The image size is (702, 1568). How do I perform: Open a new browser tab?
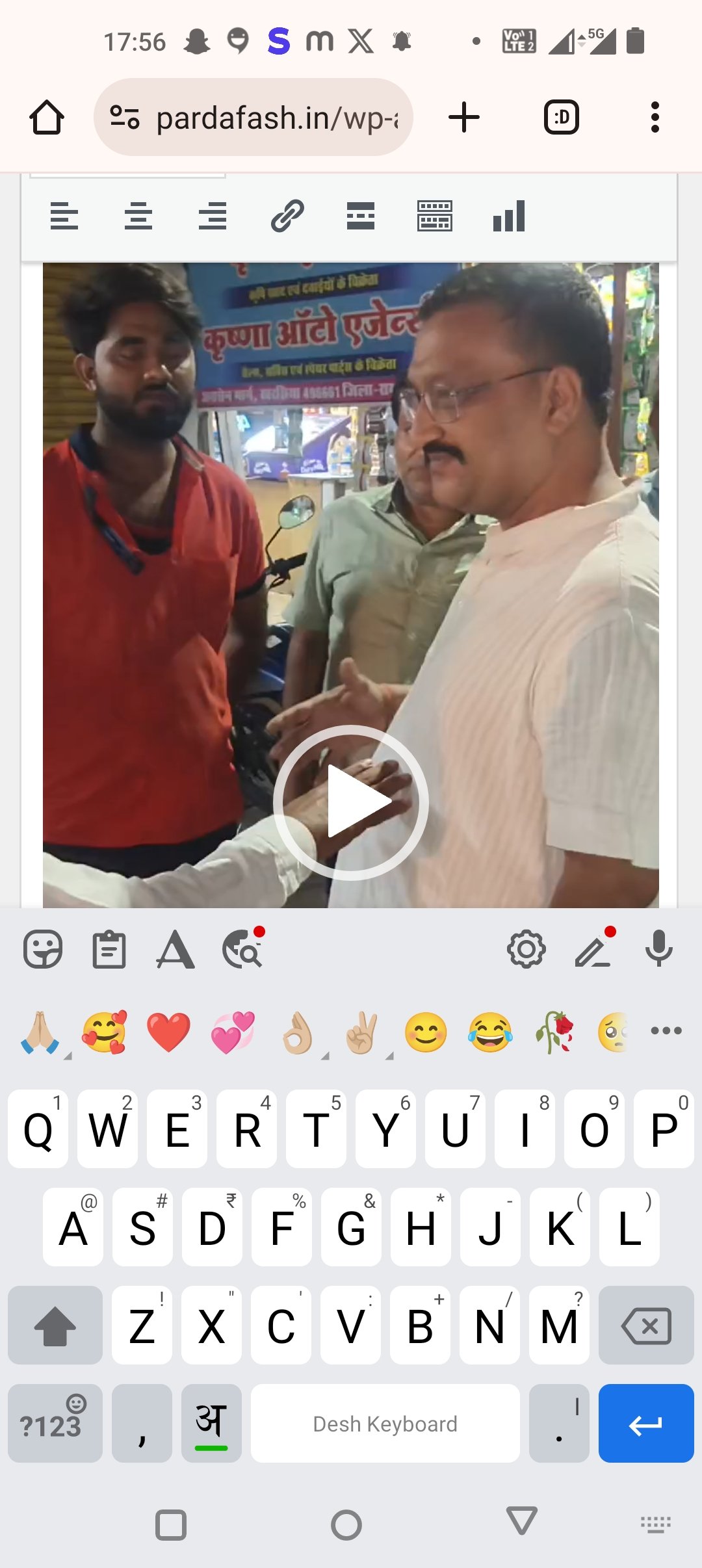(464, 118)
